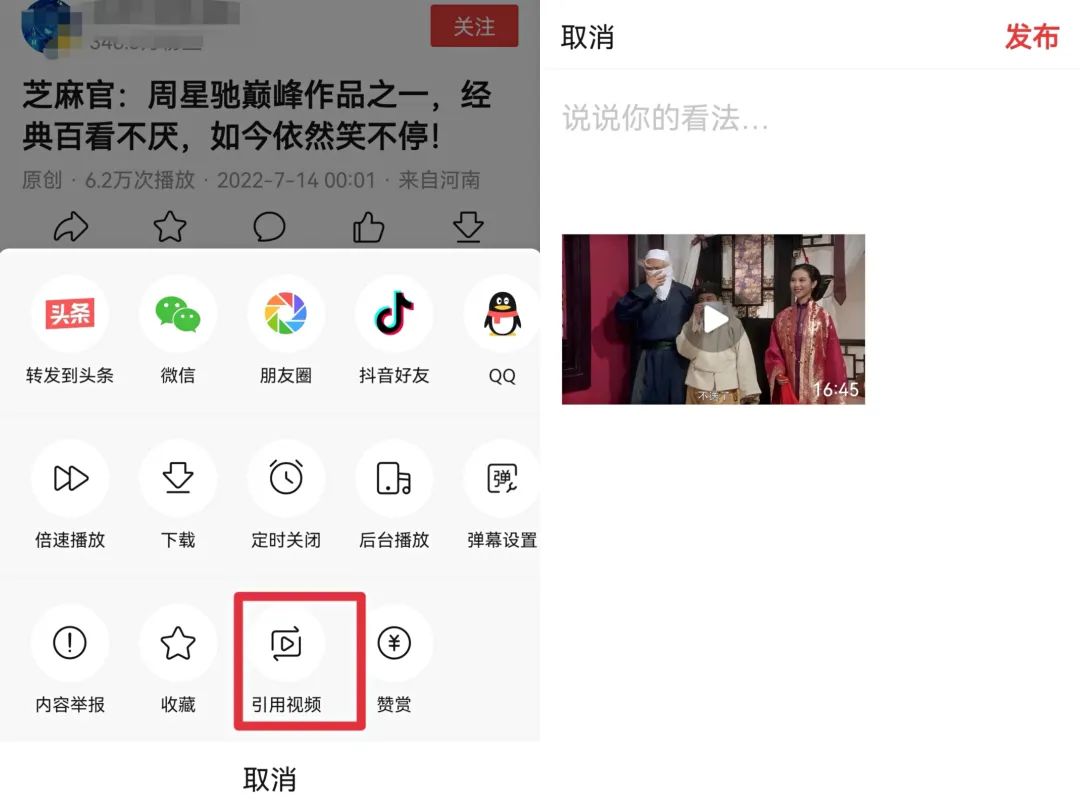The width and height of the screenshot is (1080, 810).
Task: Open 弹幕设置
Action: (501, 480)
